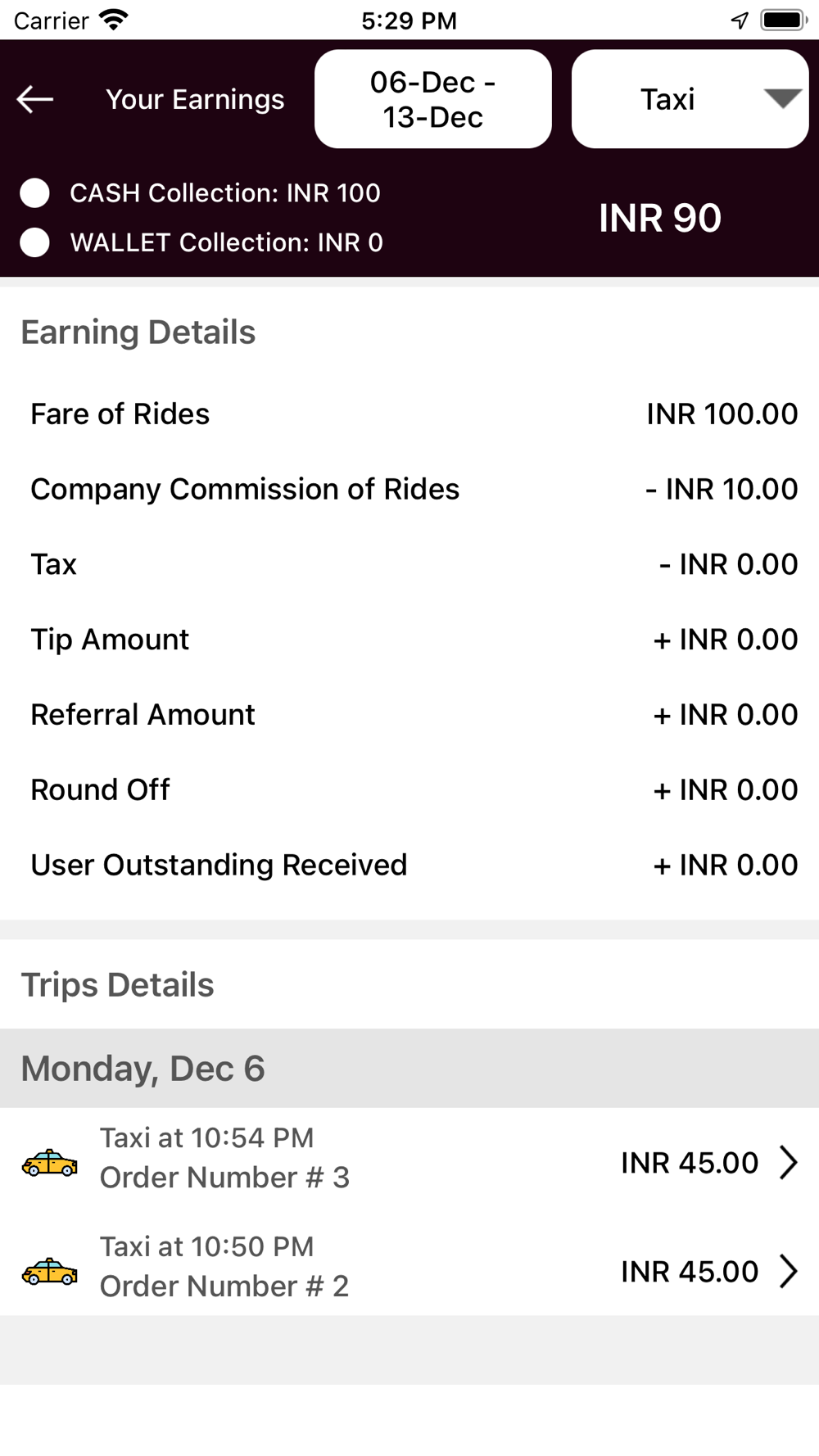
Task: Open trip details for Order Number # 3
Action: (x=409, y=1162)
